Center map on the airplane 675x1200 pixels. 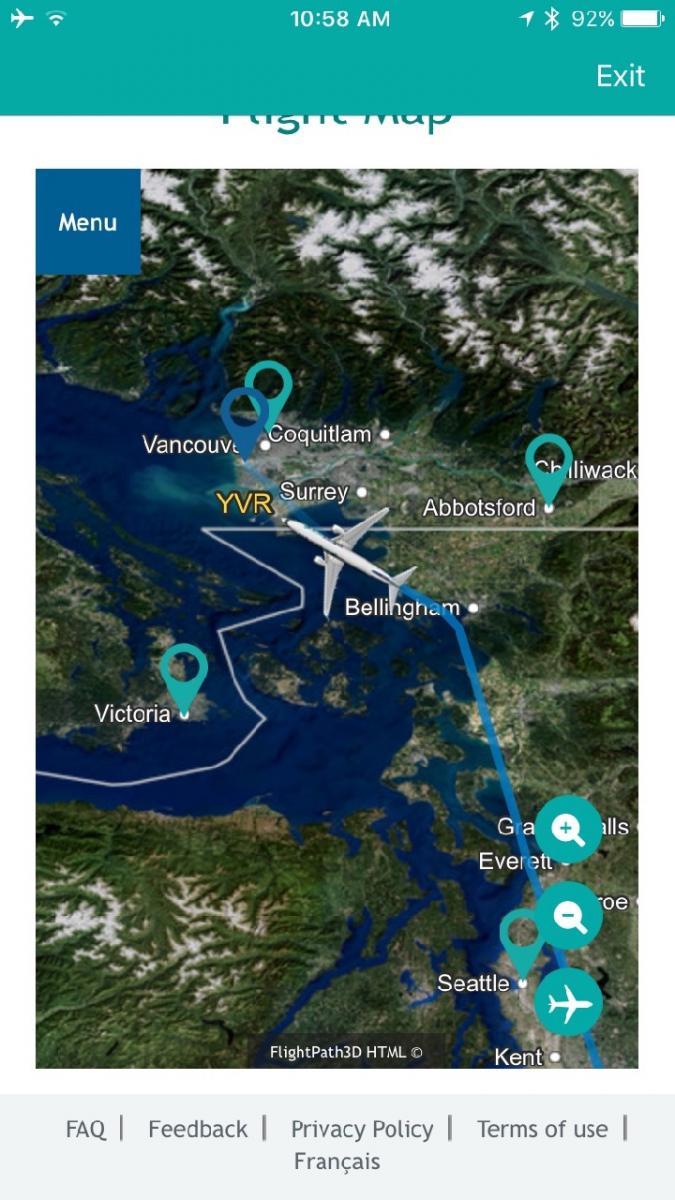[x=568, y=1002]
